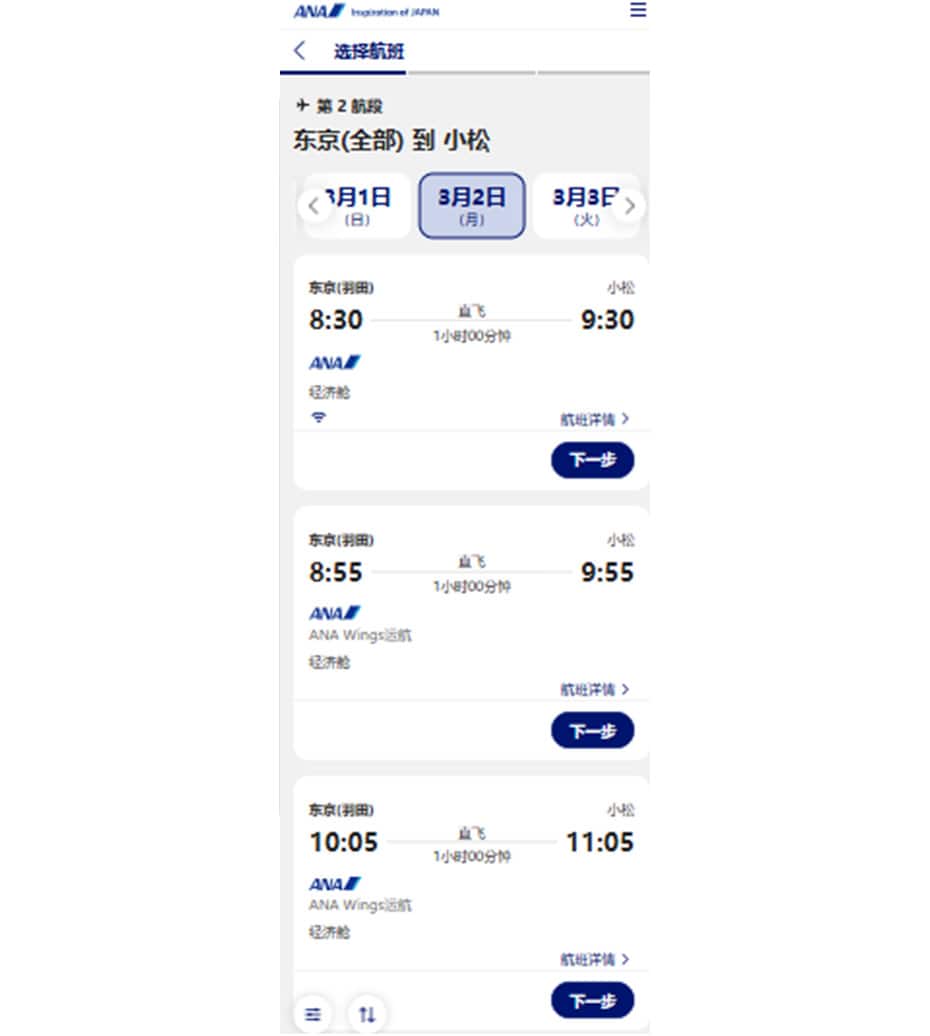Tap 下一步 for the 8:30 flight

[x=592, y=460]
